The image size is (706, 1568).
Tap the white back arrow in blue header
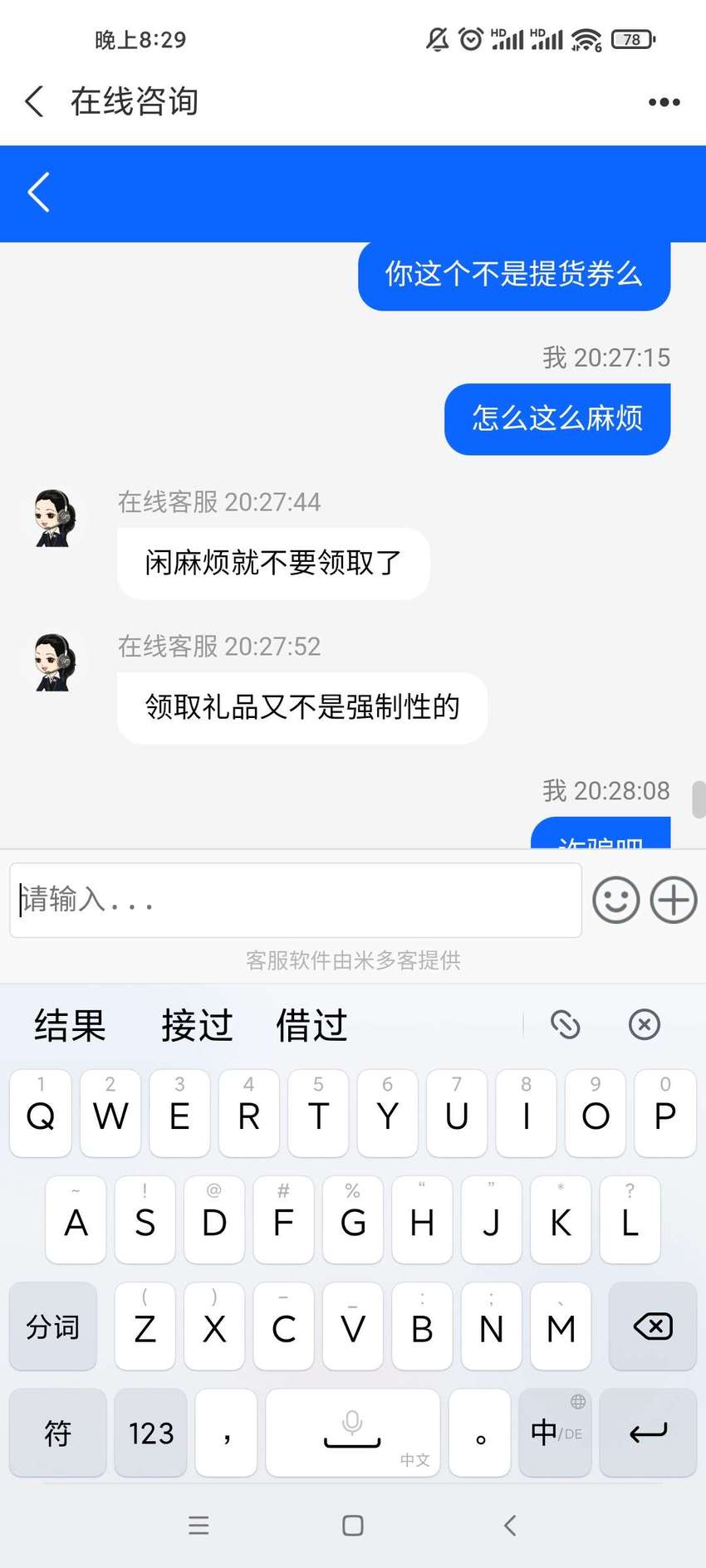[x=39, y=193]
